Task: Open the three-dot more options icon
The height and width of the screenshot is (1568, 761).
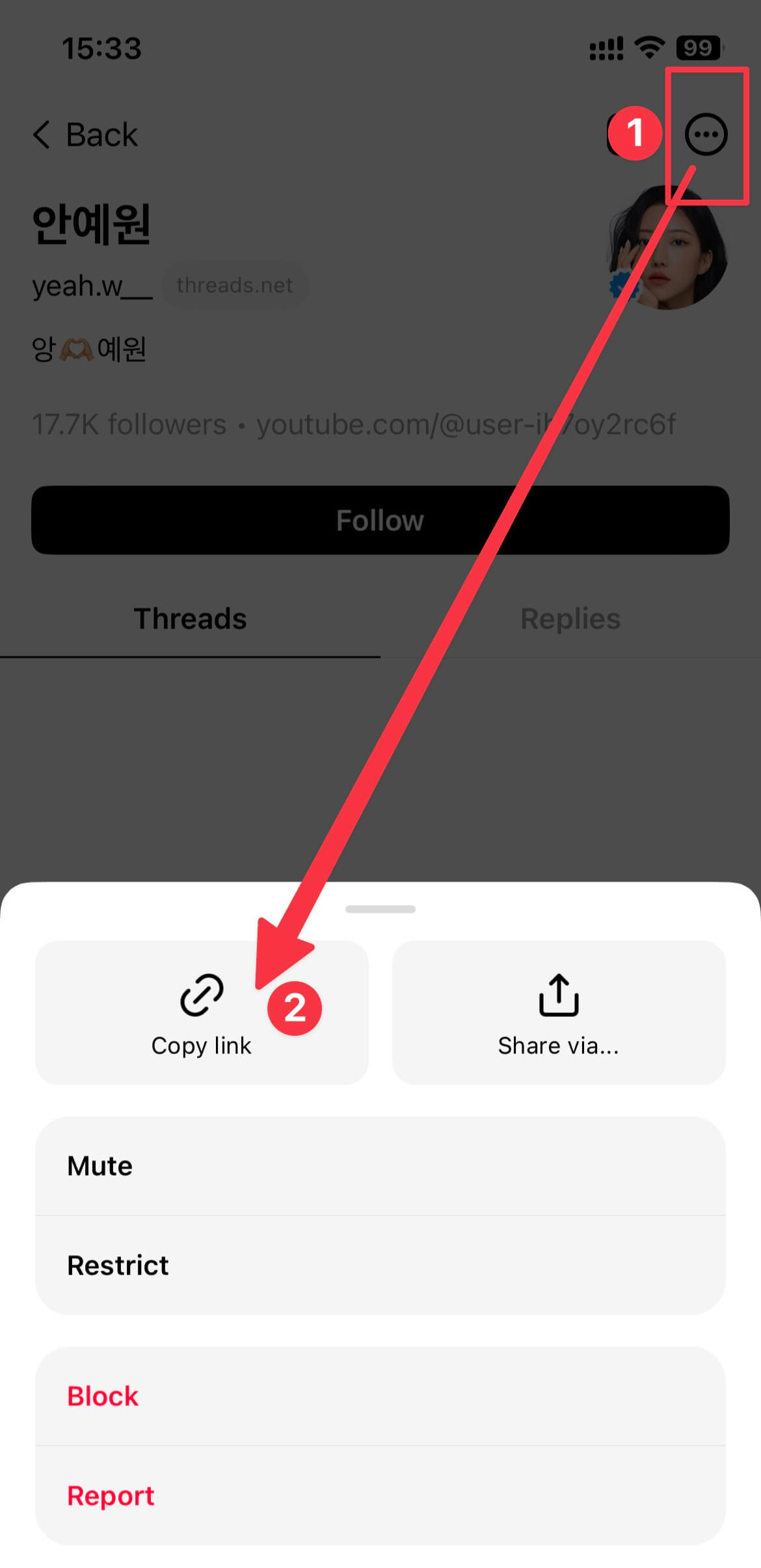Action: (706, 135)
